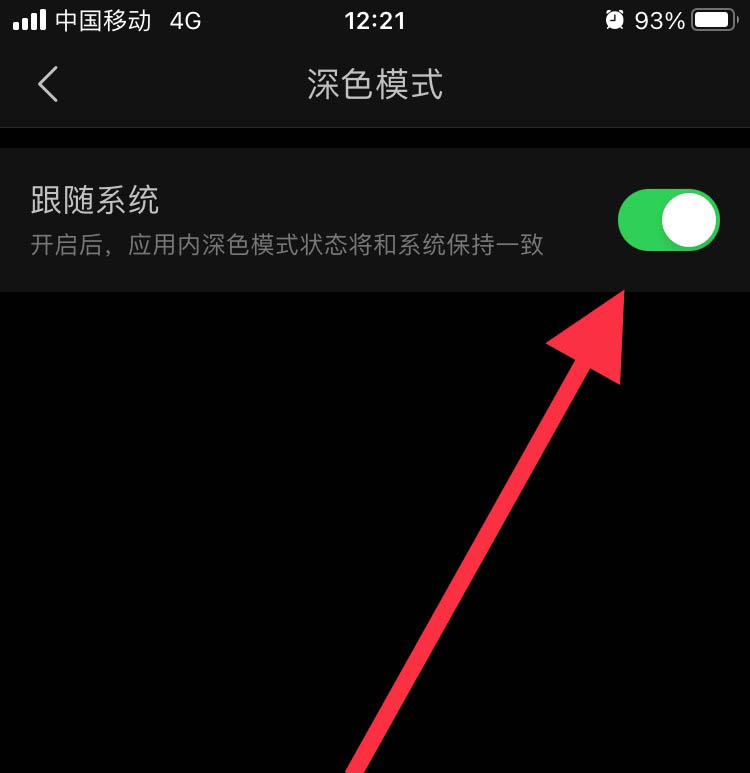The width and height of the screenshot is (750, 773).
Task: Go back from the 深色模式 page
Action: 47,84
